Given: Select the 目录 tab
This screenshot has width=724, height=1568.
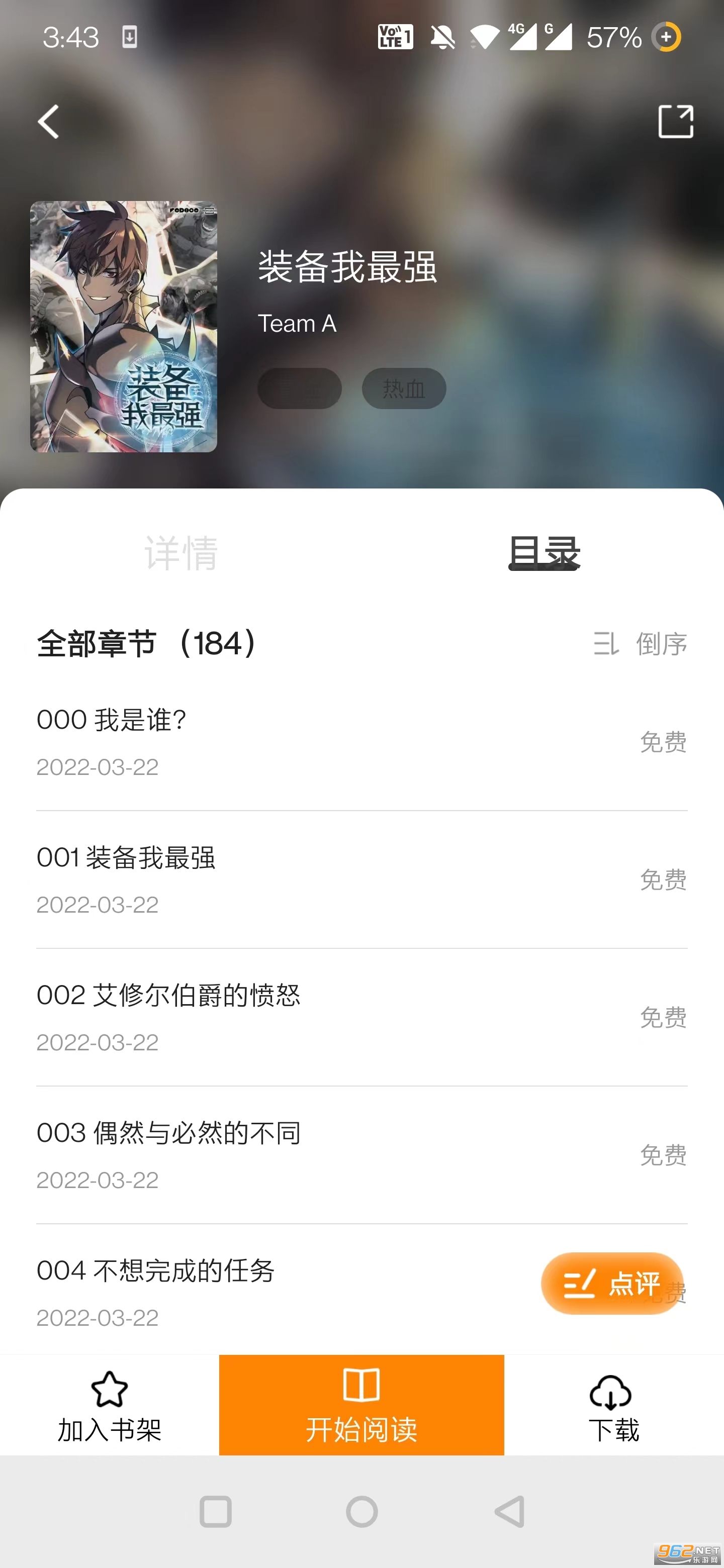Looking at the screenshot, I should click(x=544, y=553).
